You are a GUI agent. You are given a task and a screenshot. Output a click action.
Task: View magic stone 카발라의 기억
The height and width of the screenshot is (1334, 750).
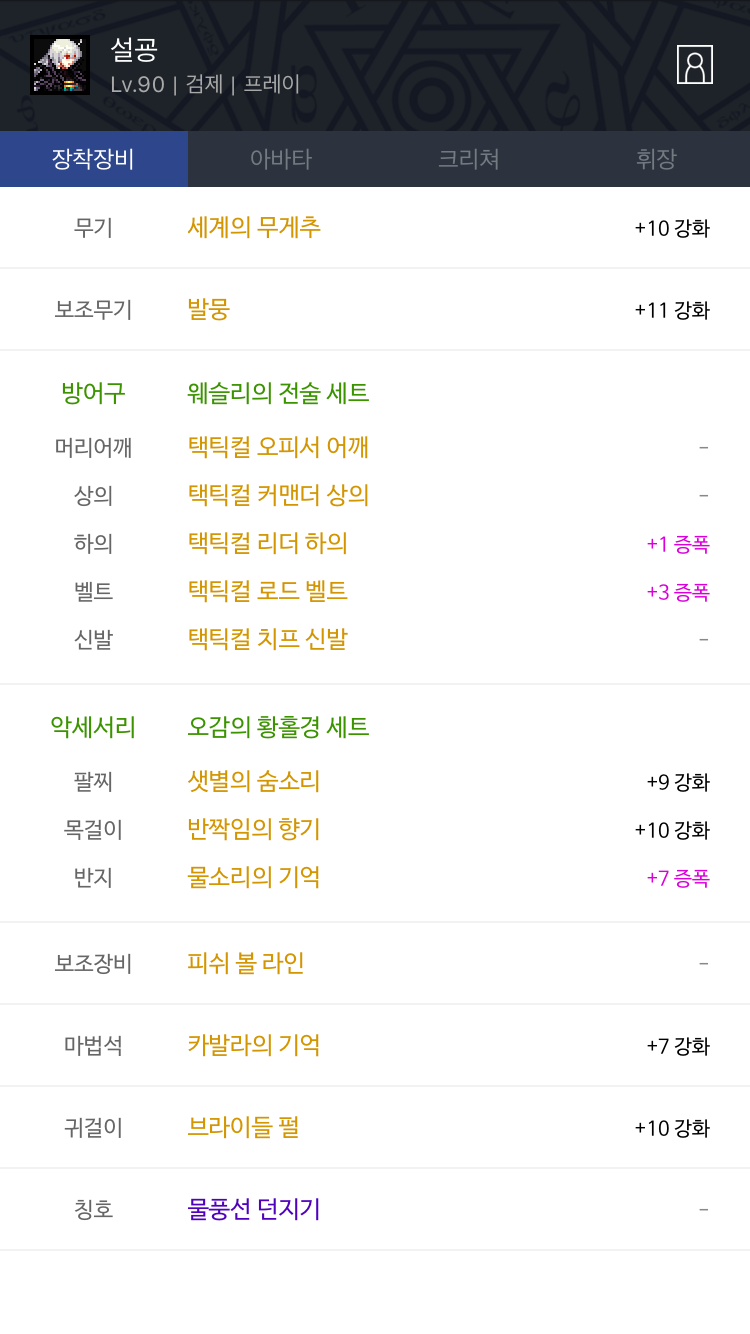pyautogui.click(x=254, y=1045)
